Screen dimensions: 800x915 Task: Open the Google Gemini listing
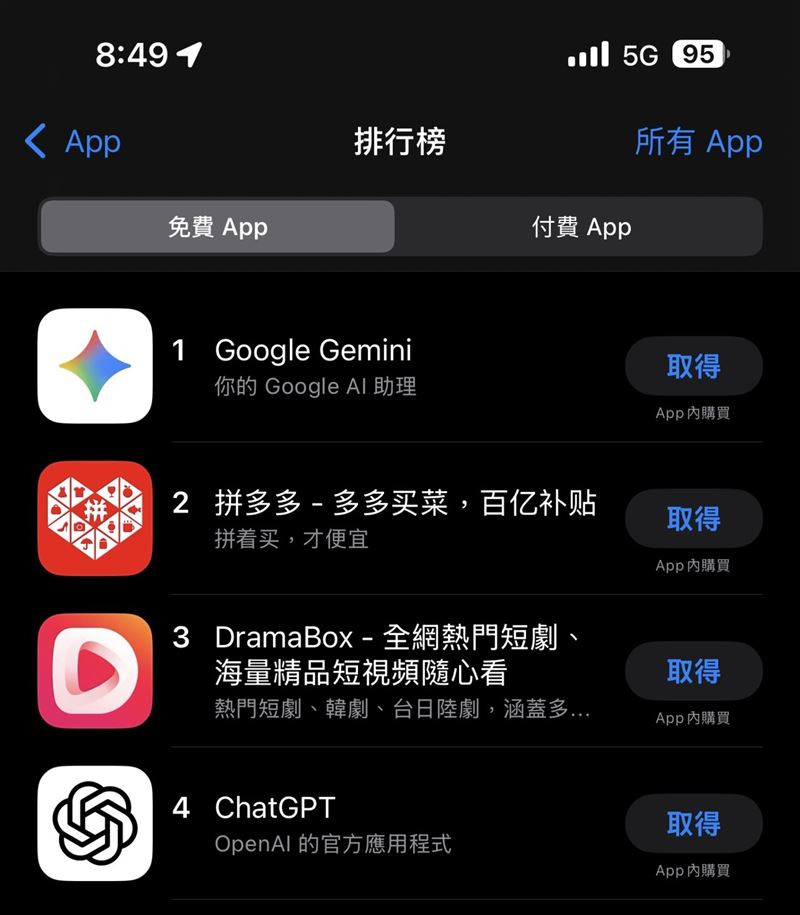(x=313, y=351)
